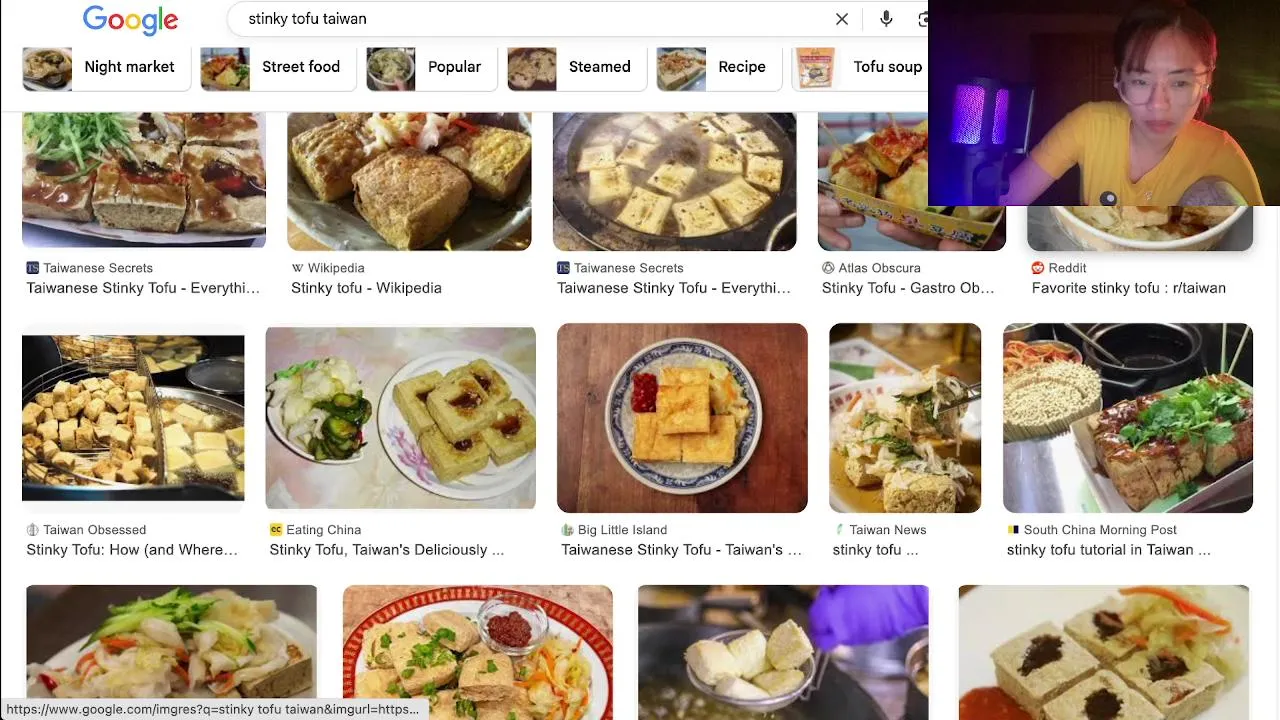Open the Wikipedia Stinky tofu image result
This screenshot has height=720, width=1280.
(408, 180)
